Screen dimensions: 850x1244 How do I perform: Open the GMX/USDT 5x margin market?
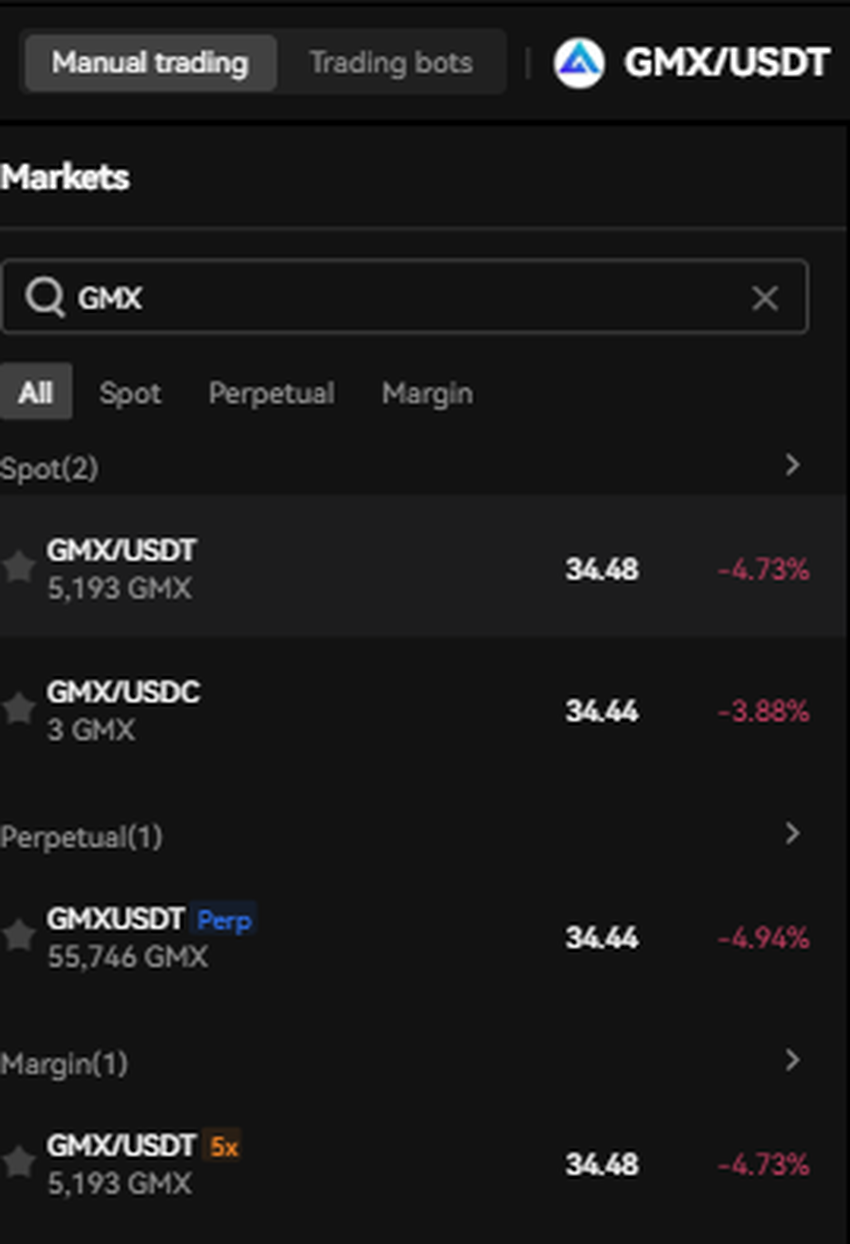[400, 1164]
